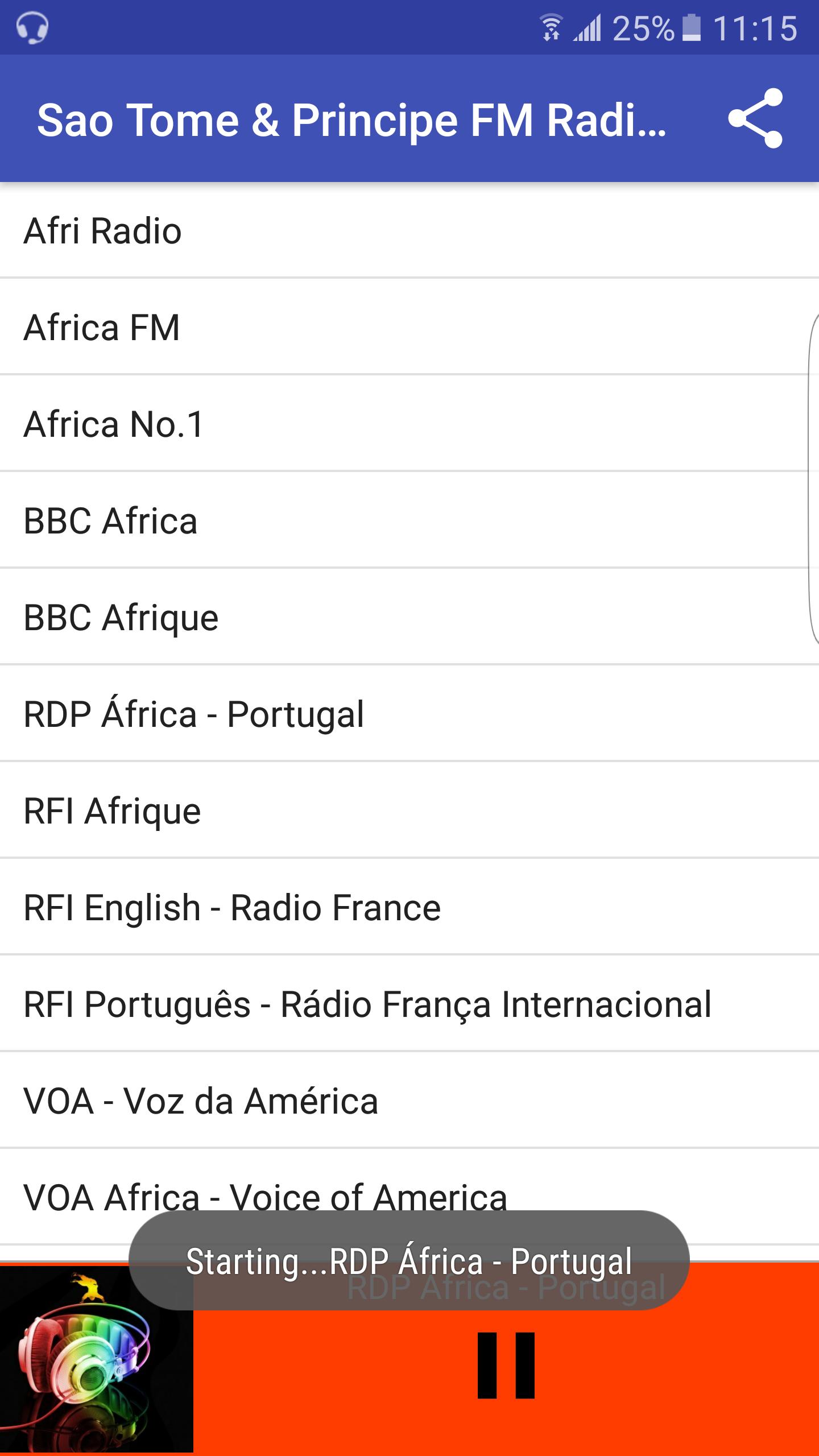This screenshot has height=1456, width=819.
Task: Open the BBC Afrique station
Action: 409,617
